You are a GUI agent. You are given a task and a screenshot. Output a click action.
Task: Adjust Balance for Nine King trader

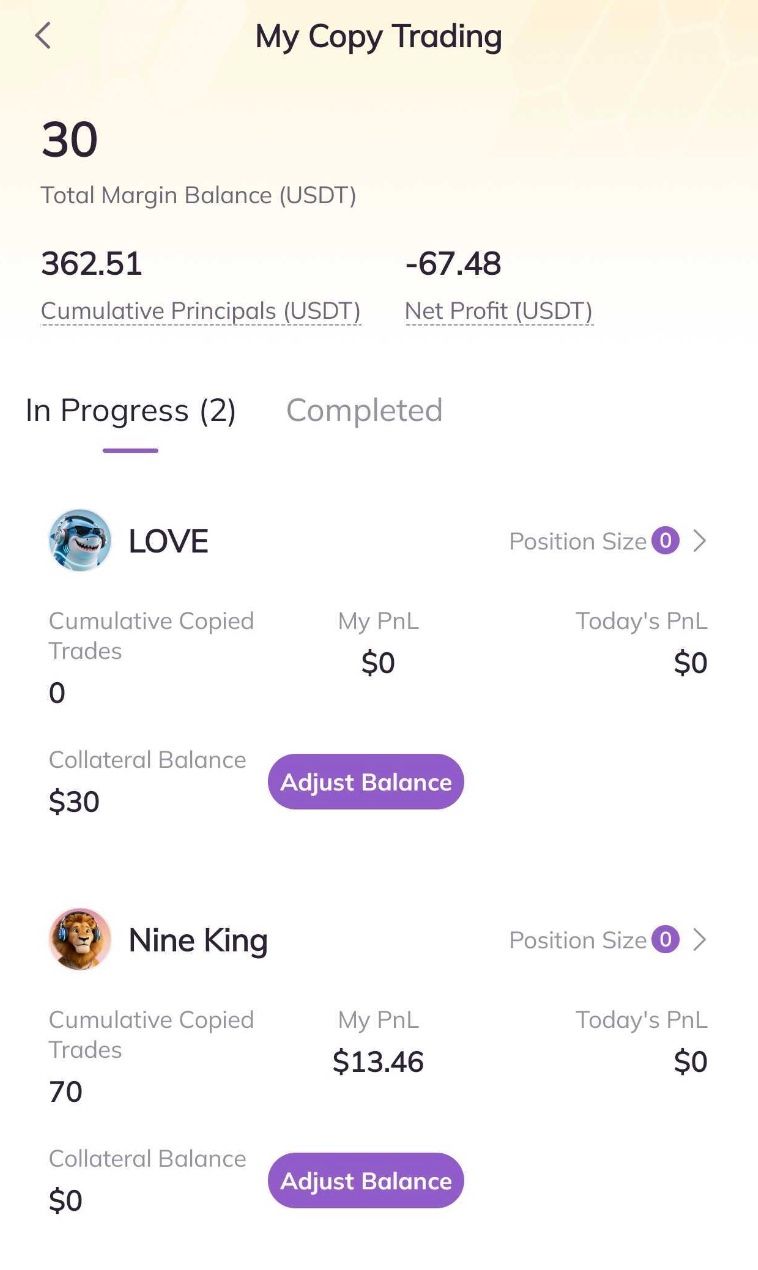click(366, 1181)
